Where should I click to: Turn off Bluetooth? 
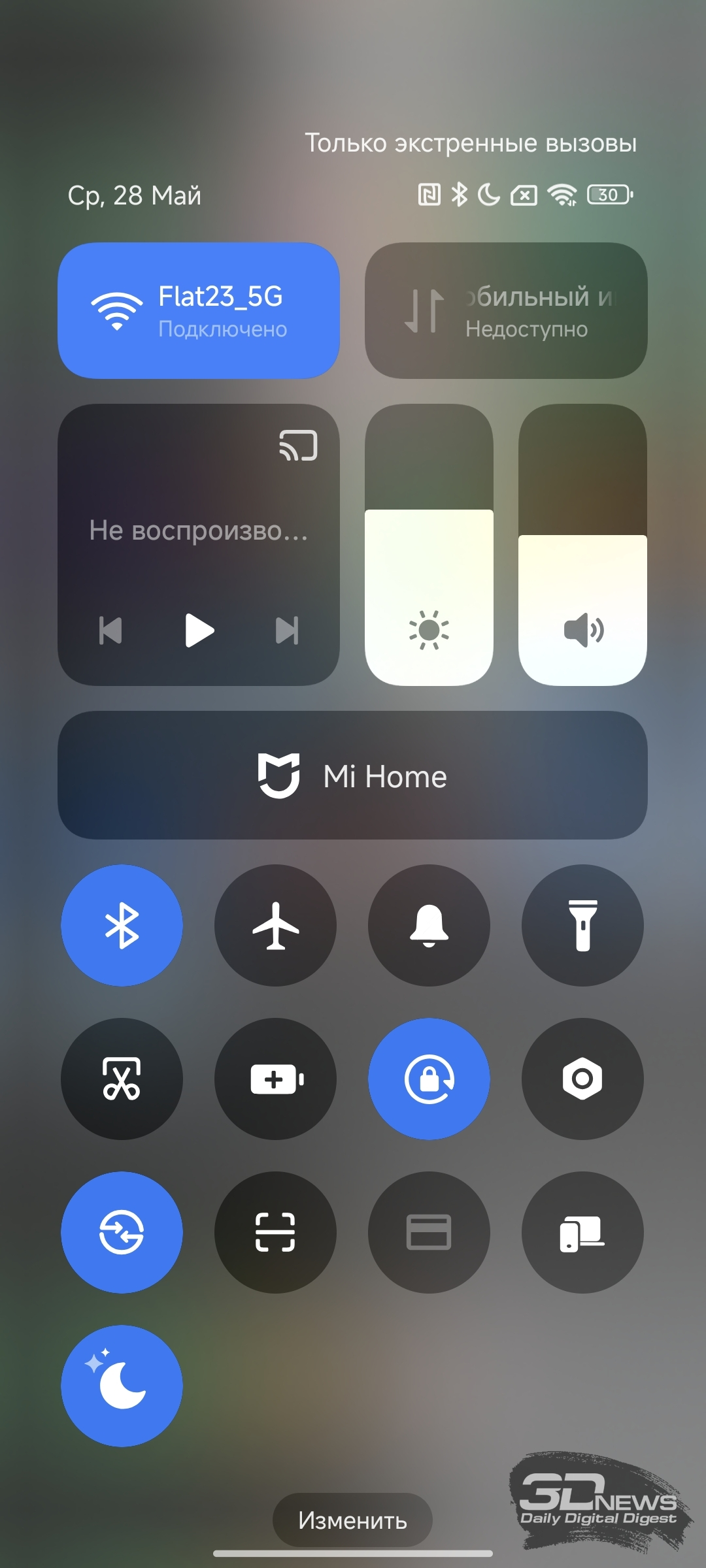click(x=122, y=925)
